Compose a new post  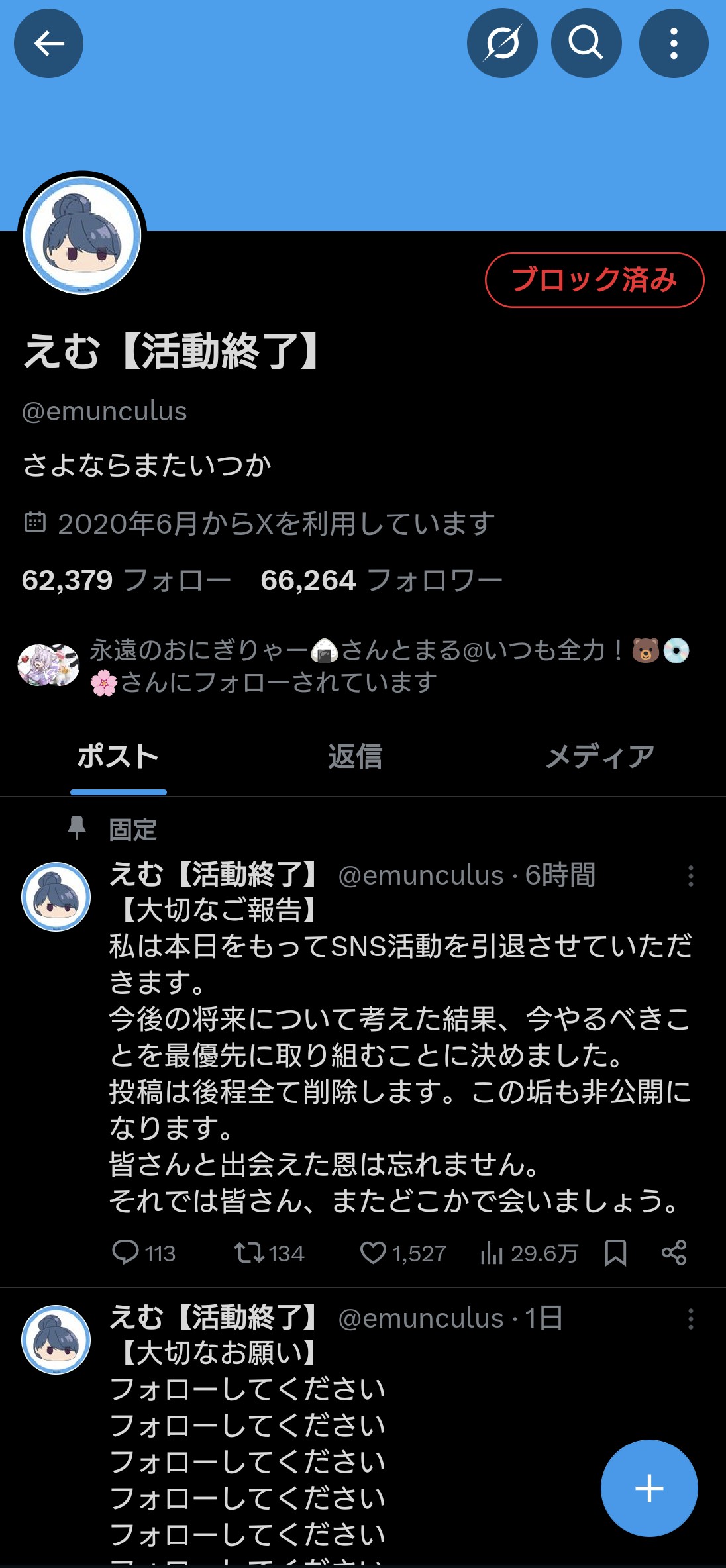tap(649, 1488)
